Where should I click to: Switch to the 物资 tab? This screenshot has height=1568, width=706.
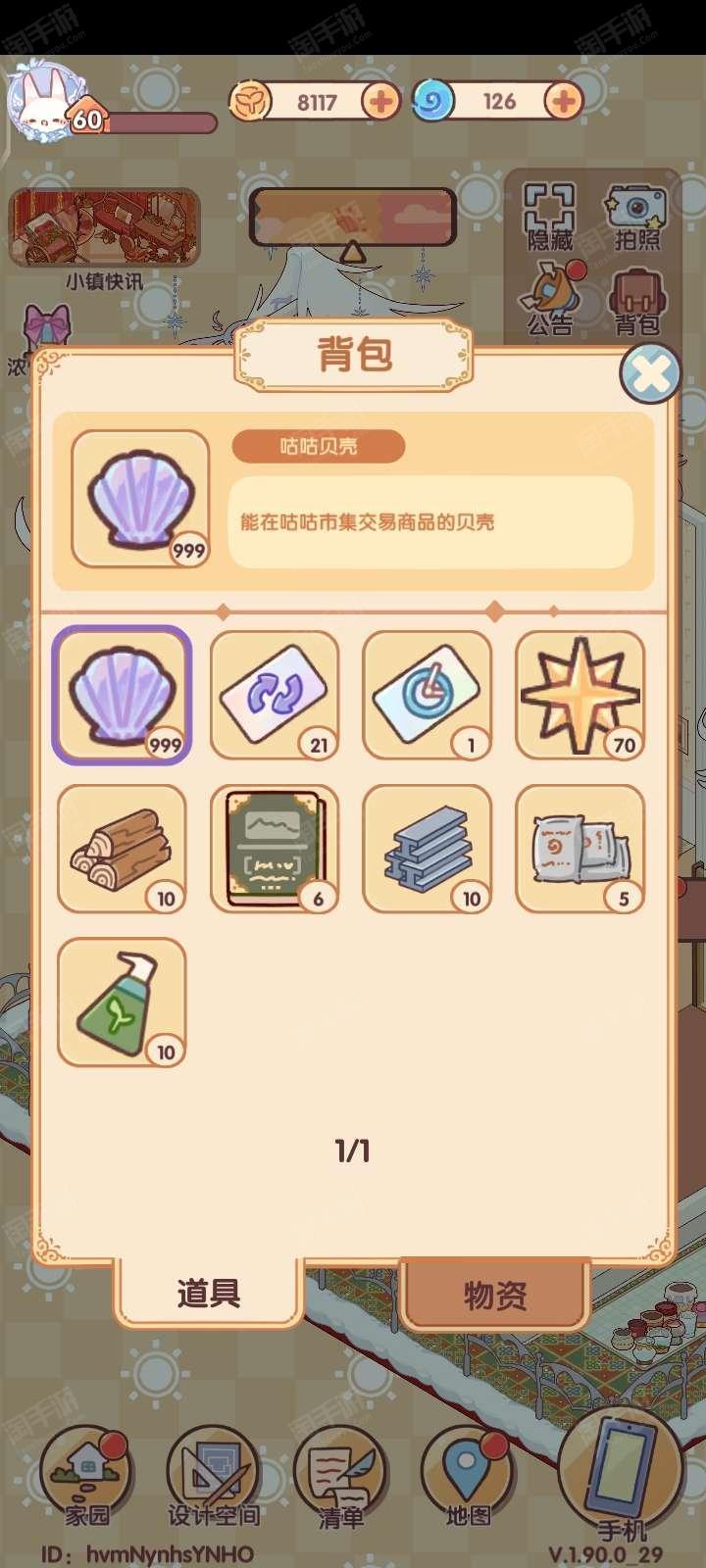(495, 1295)
